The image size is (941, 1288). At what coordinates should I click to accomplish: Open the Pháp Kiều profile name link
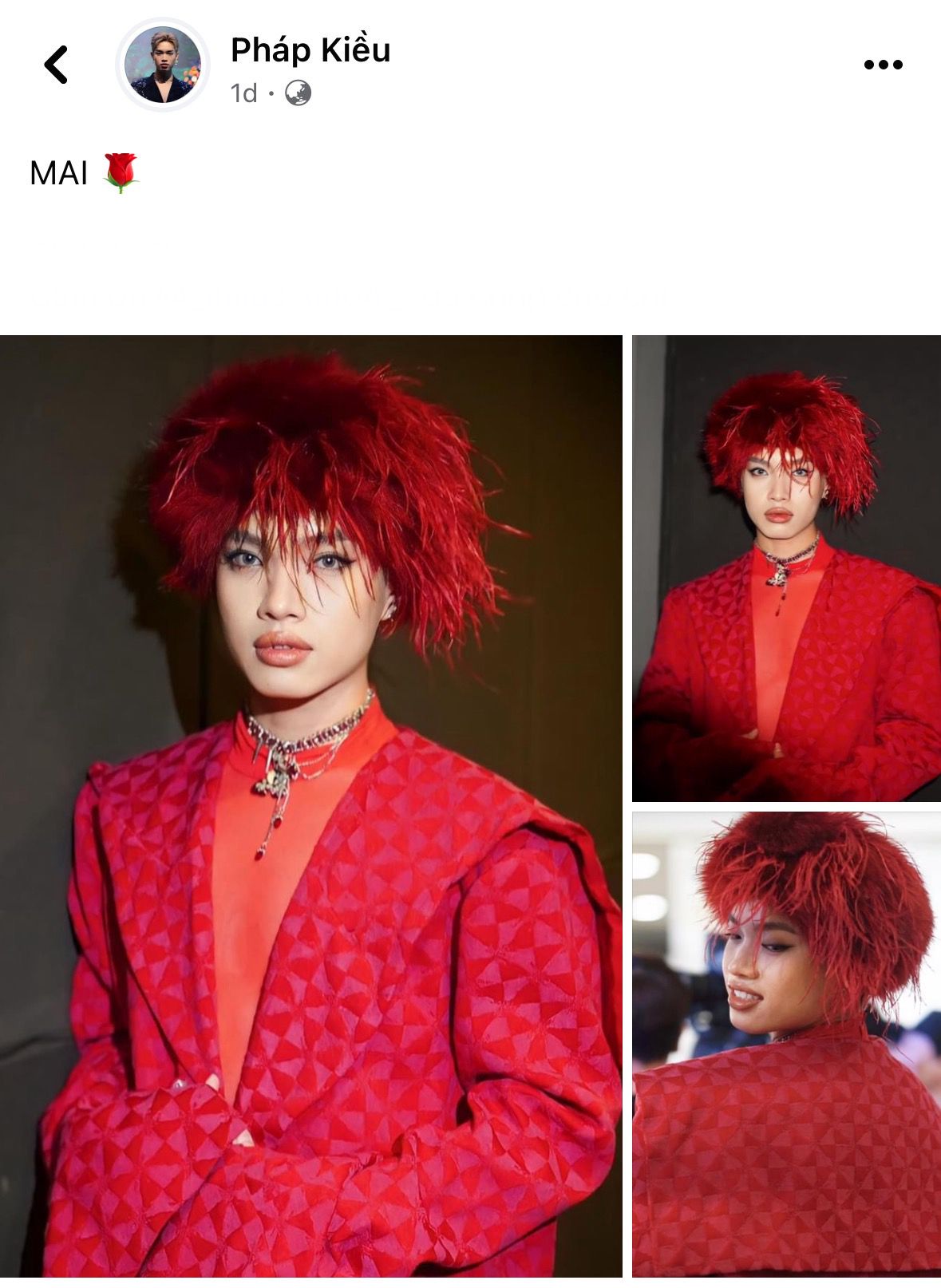click(310, 49)
